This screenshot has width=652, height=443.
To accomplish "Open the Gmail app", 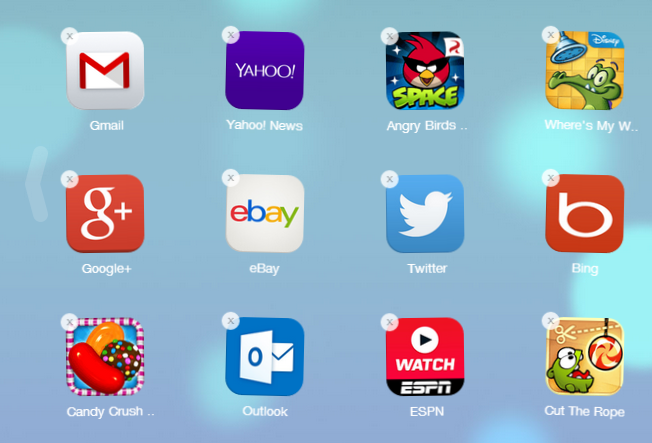I will coord(104,71).
